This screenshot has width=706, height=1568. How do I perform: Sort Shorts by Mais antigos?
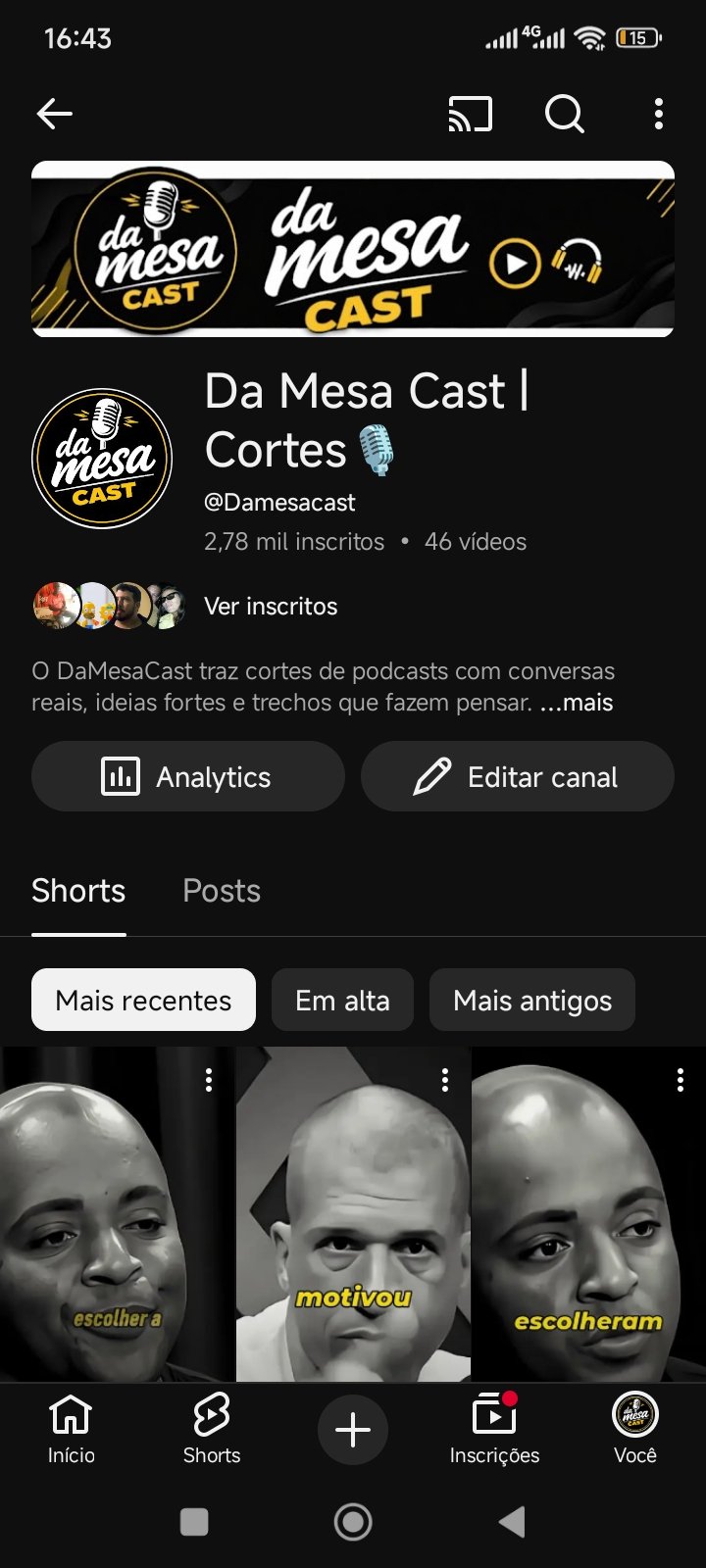532,1001
